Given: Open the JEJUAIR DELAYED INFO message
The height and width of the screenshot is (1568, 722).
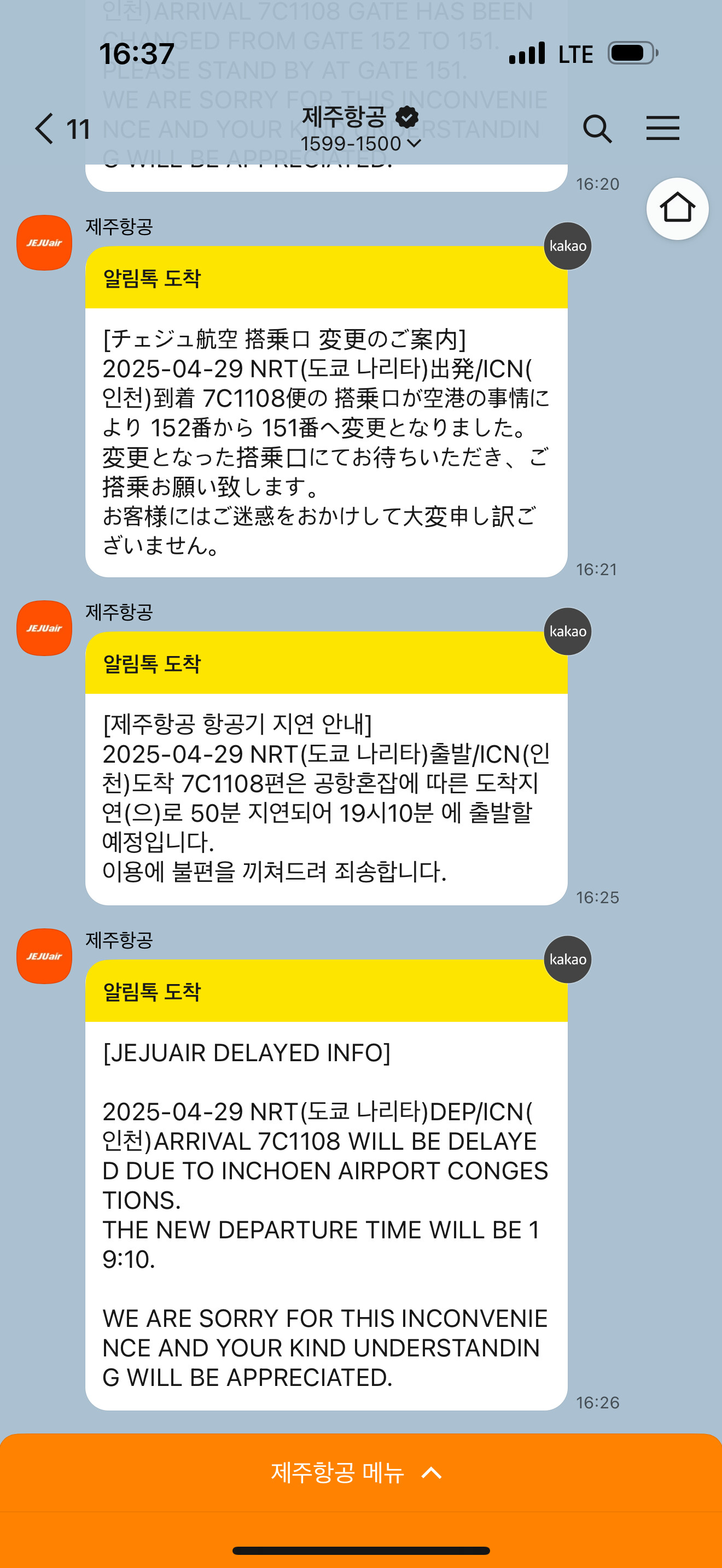Looking at the screenshot, I should [x=327, y=1185].
